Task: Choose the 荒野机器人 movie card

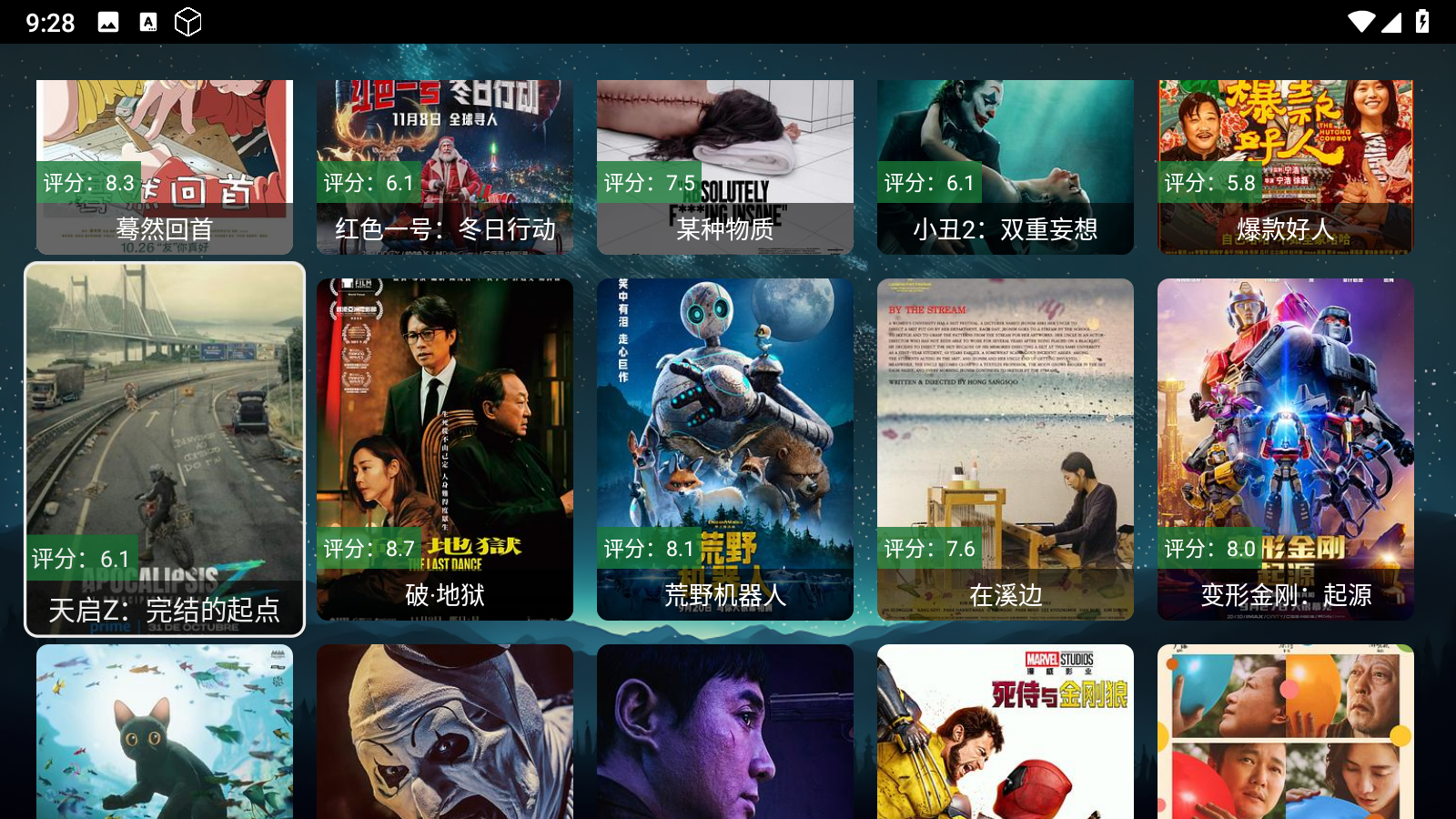Action: [725, 449]
